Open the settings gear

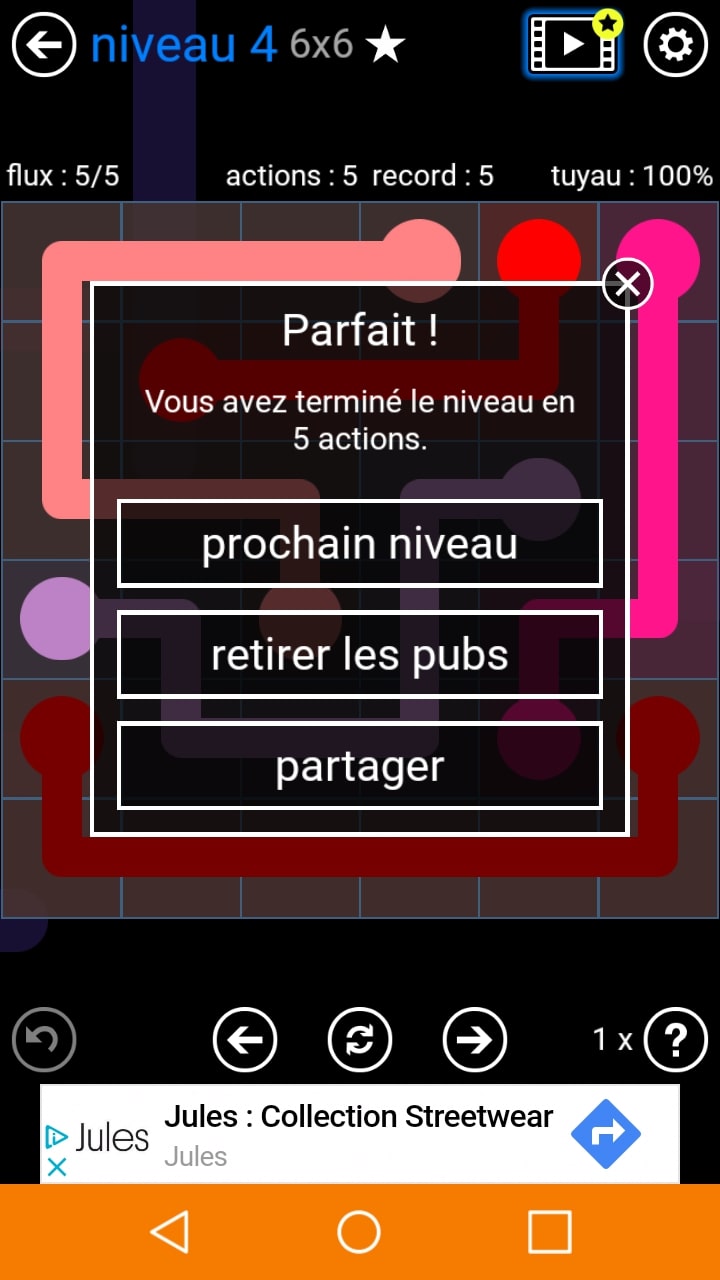pyautogui.click(x=675, y=45)
